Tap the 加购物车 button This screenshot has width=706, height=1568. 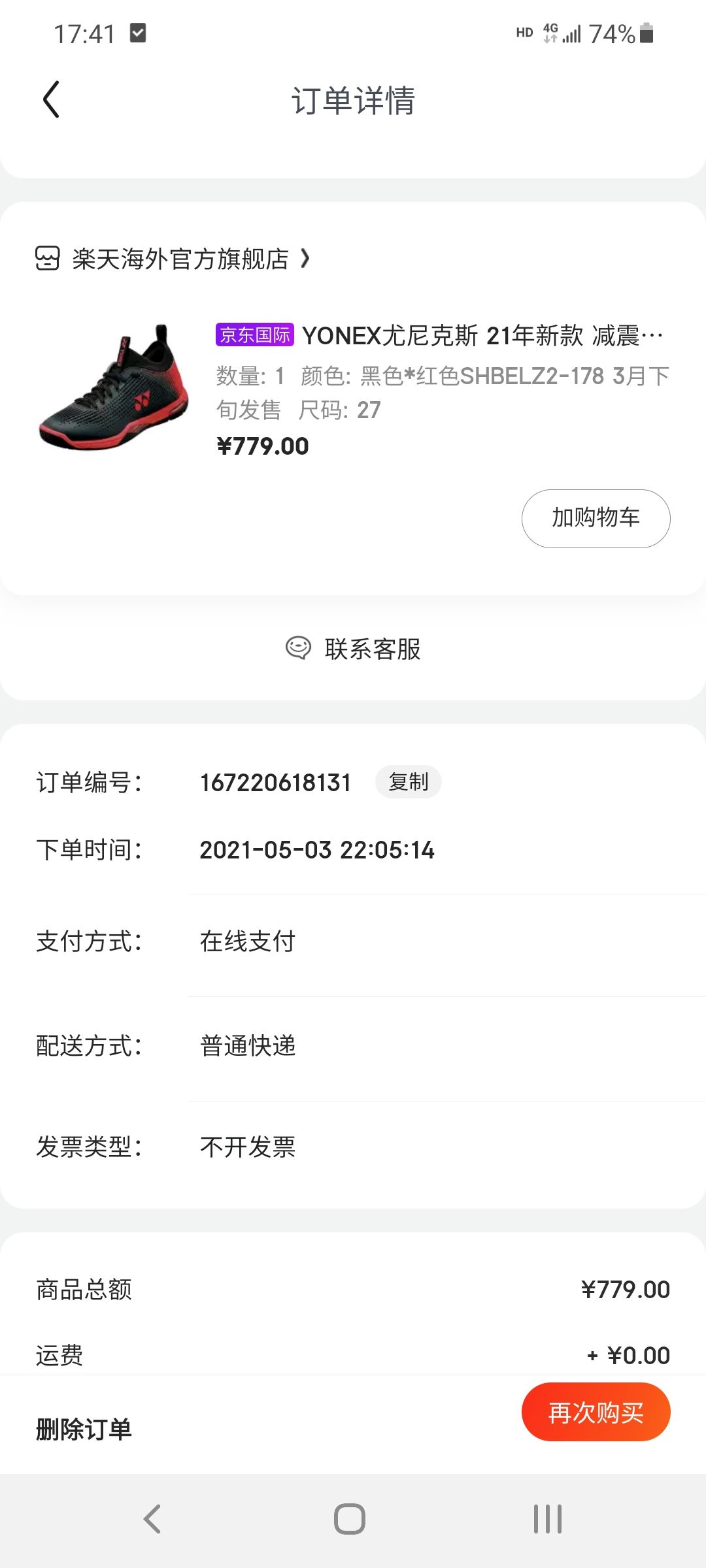[596, 518]
